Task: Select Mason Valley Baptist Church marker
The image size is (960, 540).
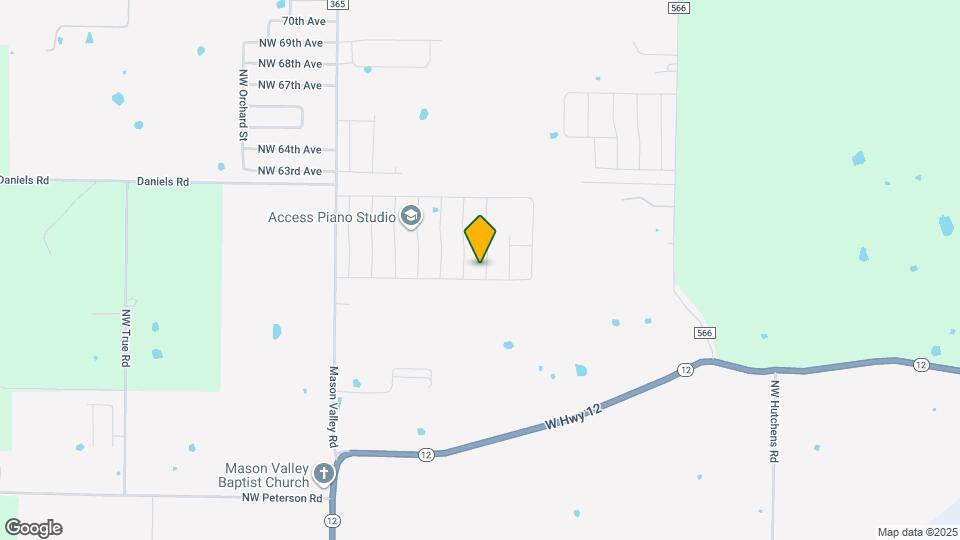Action: point(324,473)
